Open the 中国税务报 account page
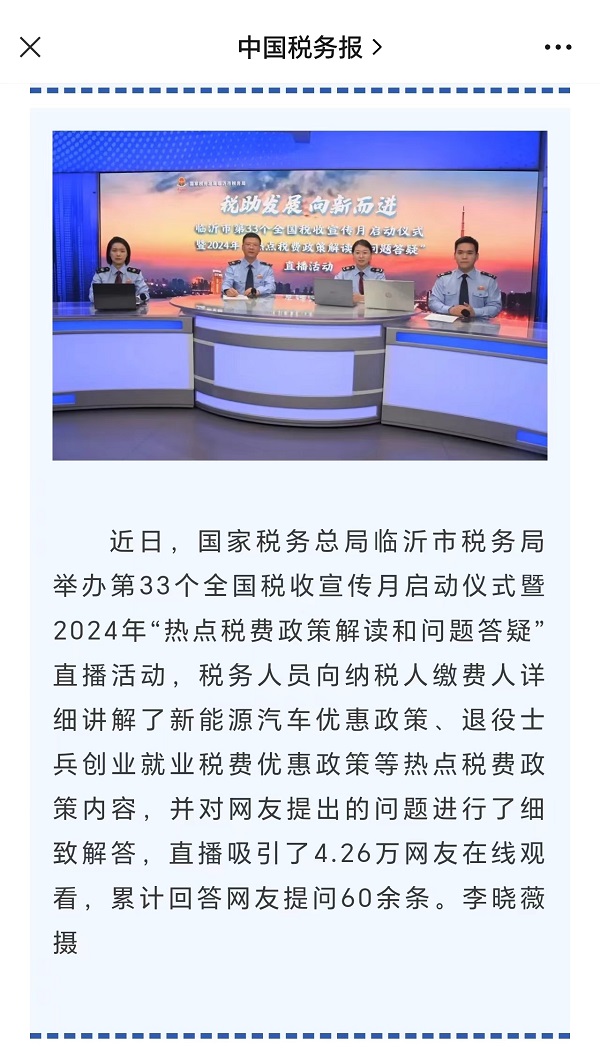This screenshot has height=1049, width=600. [x=310, y=47]
